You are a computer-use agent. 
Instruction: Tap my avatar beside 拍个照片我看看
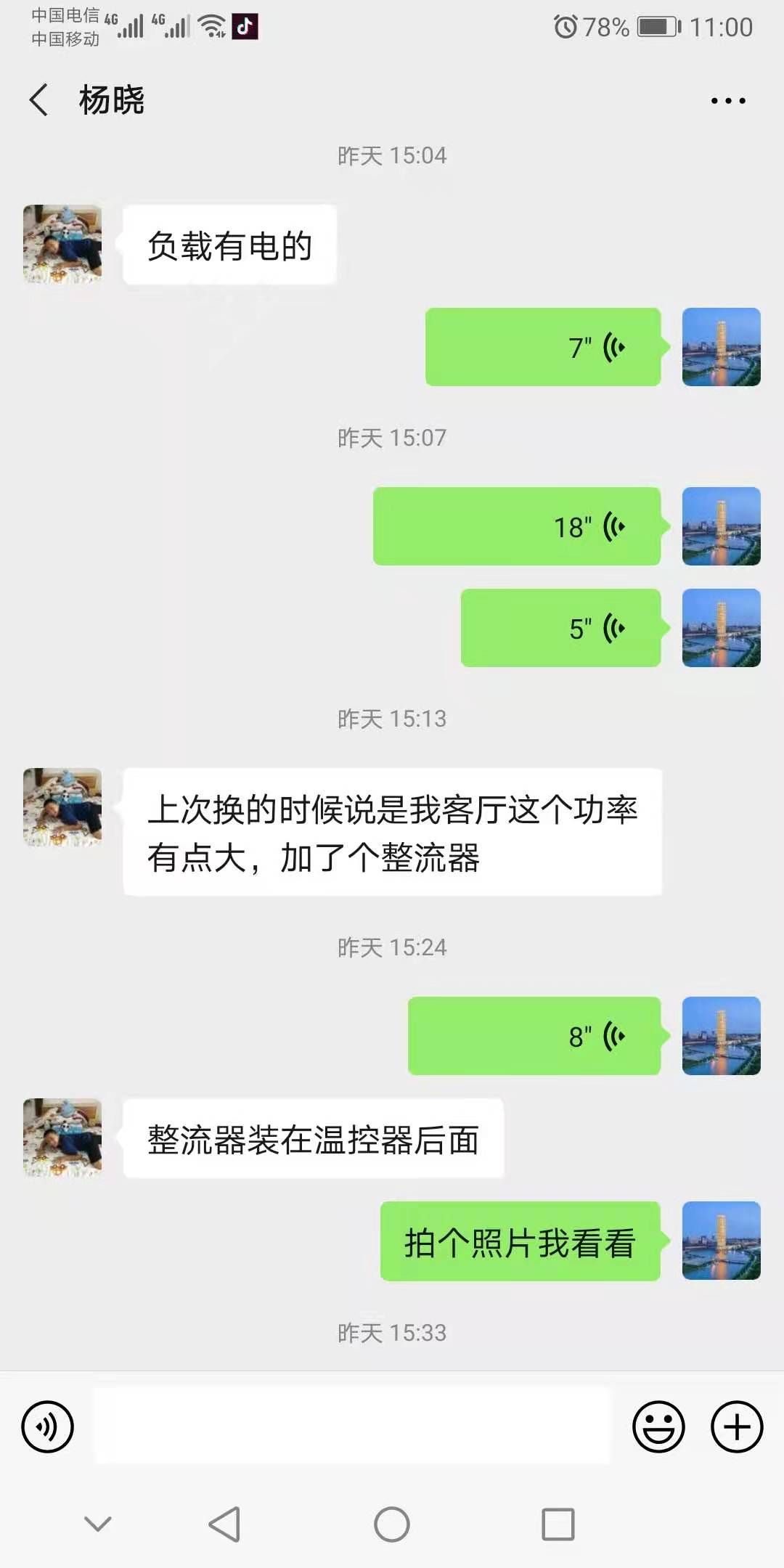click(721, 1241)
